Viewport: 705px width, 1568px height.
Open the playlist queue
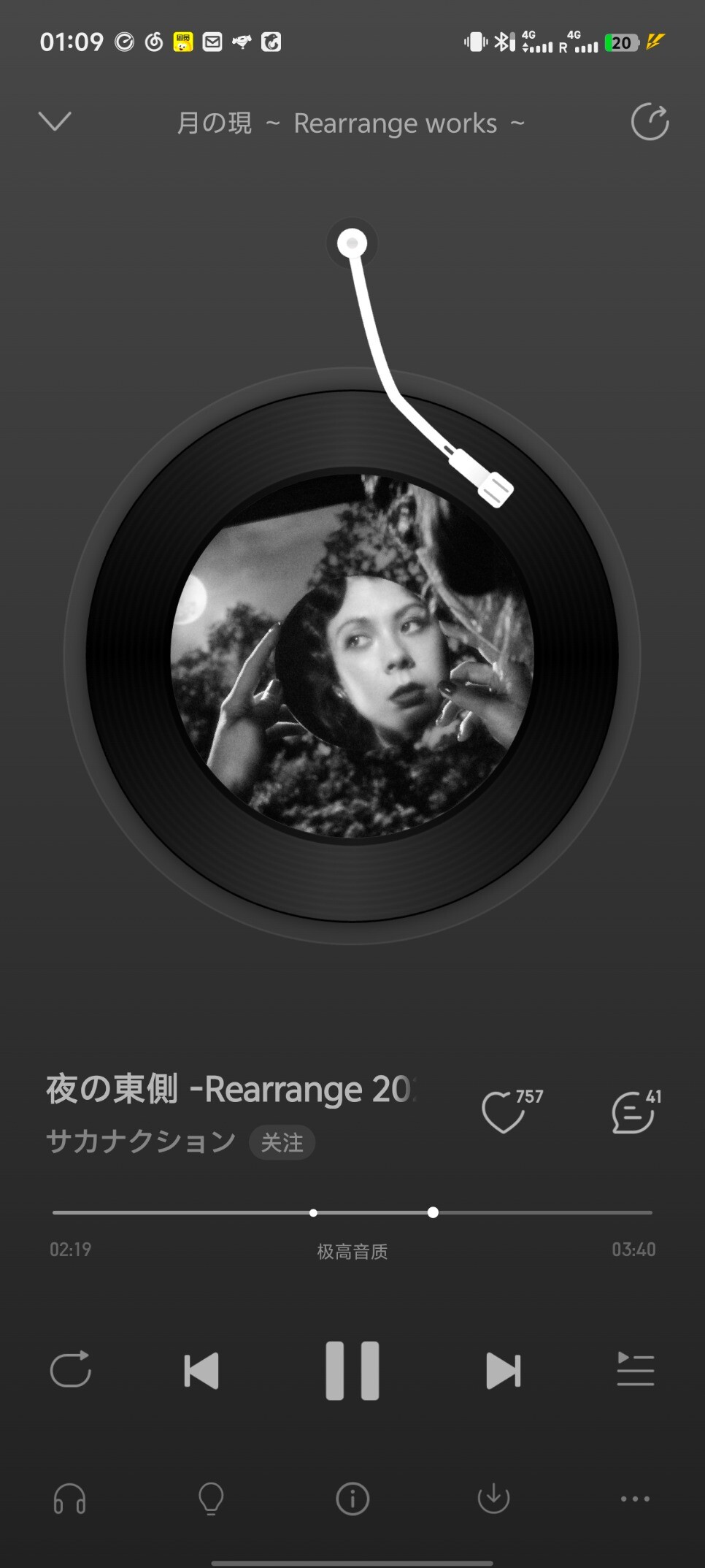[x=635, y=1369]
